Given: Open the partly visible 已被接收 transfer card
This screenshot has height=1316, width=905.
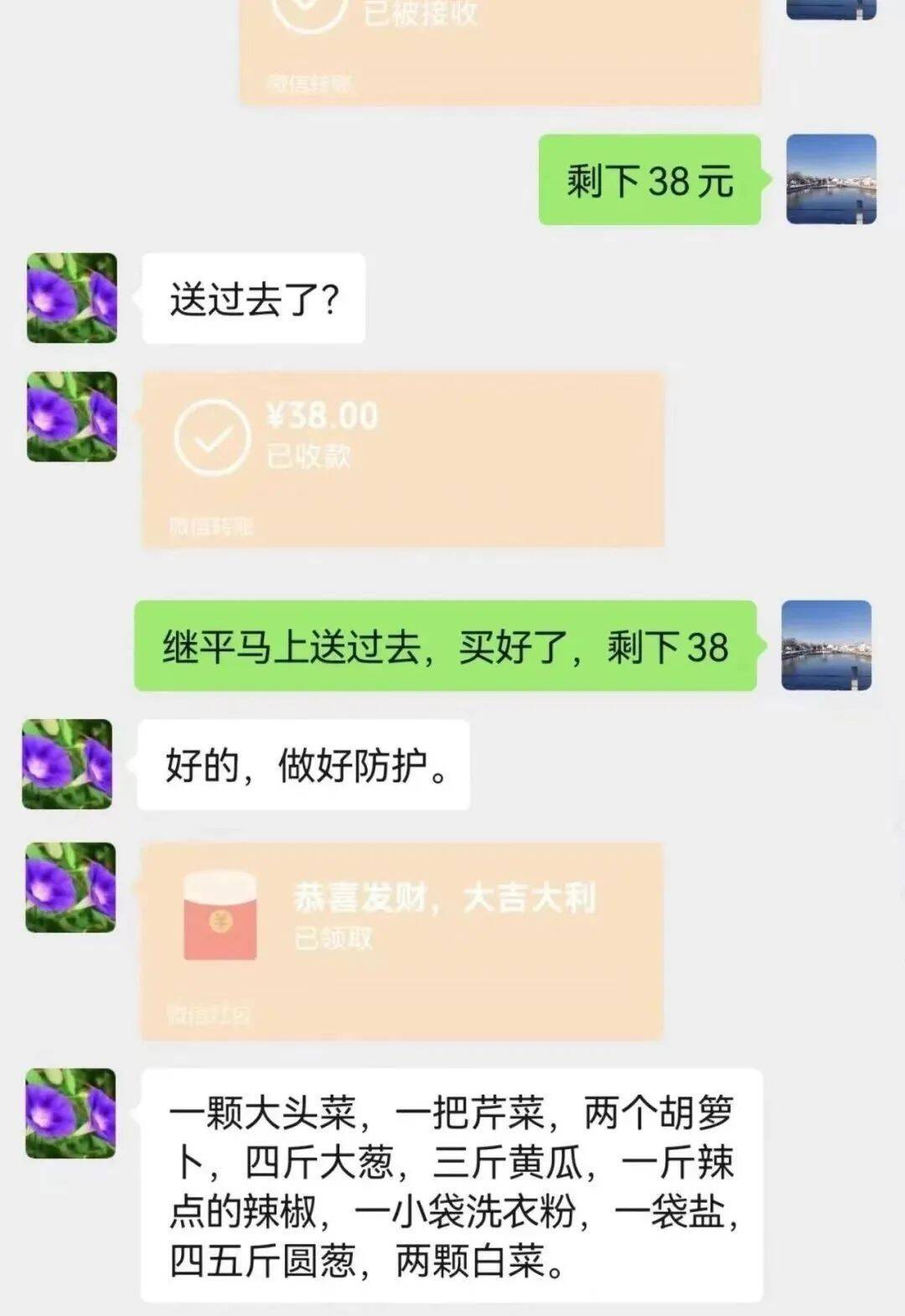Looking at the screenshot, I should [500, 50].
